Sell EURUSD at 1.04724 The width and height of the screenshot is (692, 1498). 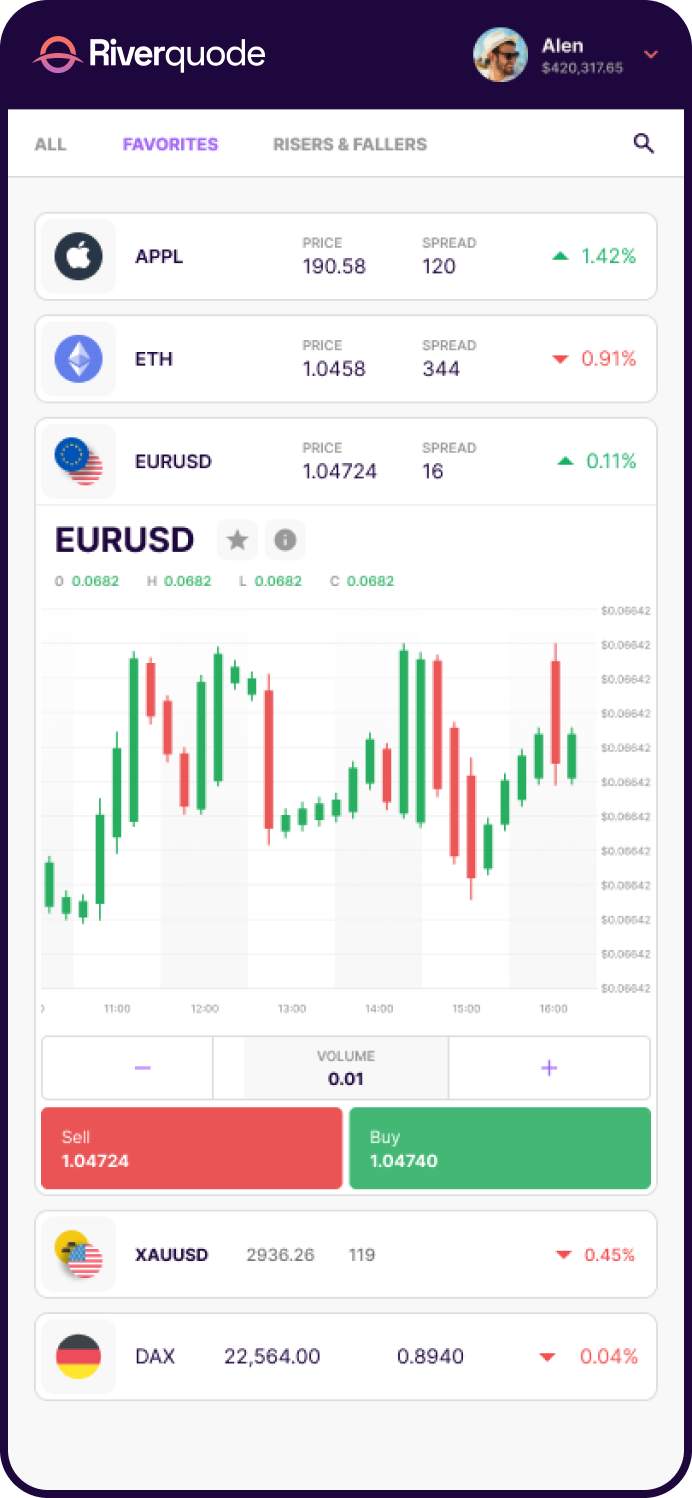tap(192, 1149)
